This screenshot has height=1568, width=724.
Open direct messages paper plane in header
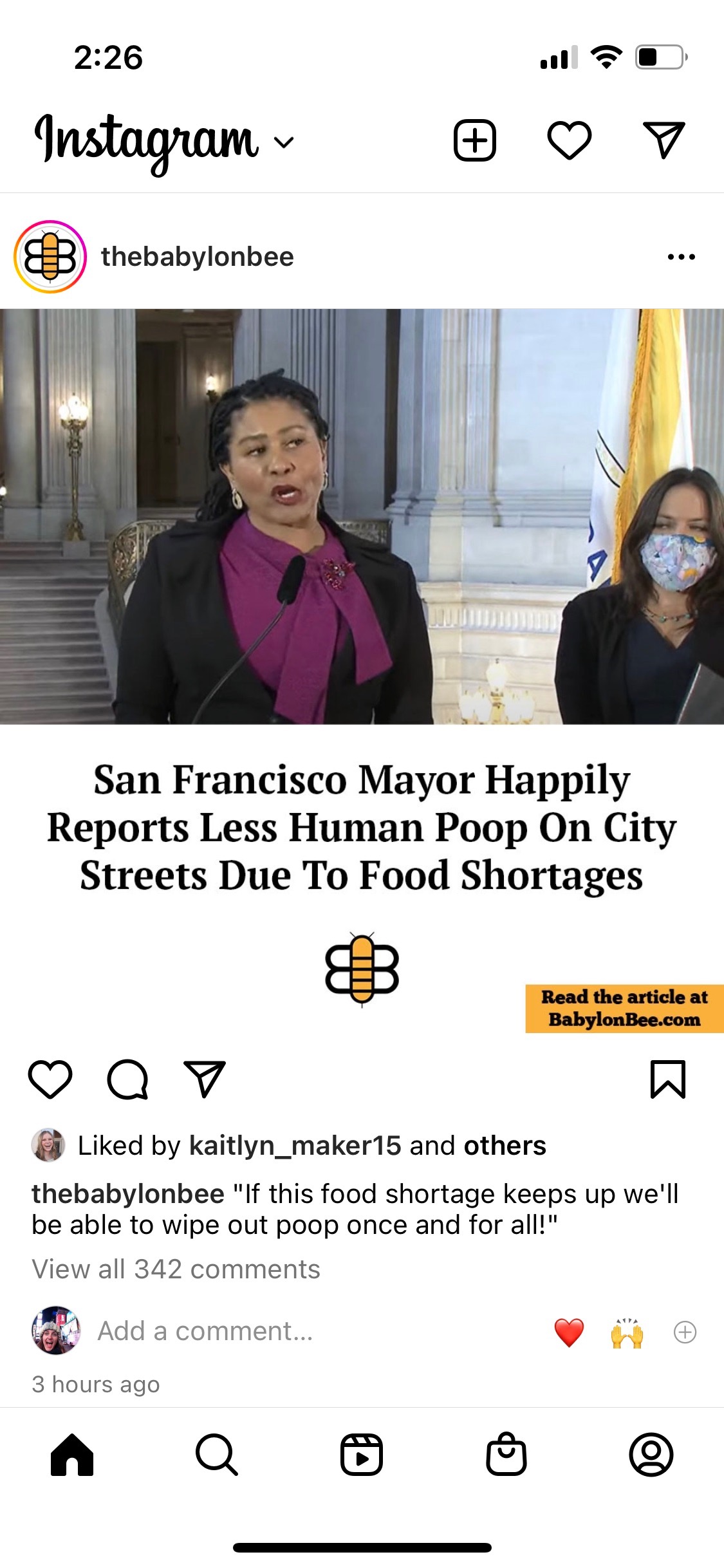click(664, 140)
